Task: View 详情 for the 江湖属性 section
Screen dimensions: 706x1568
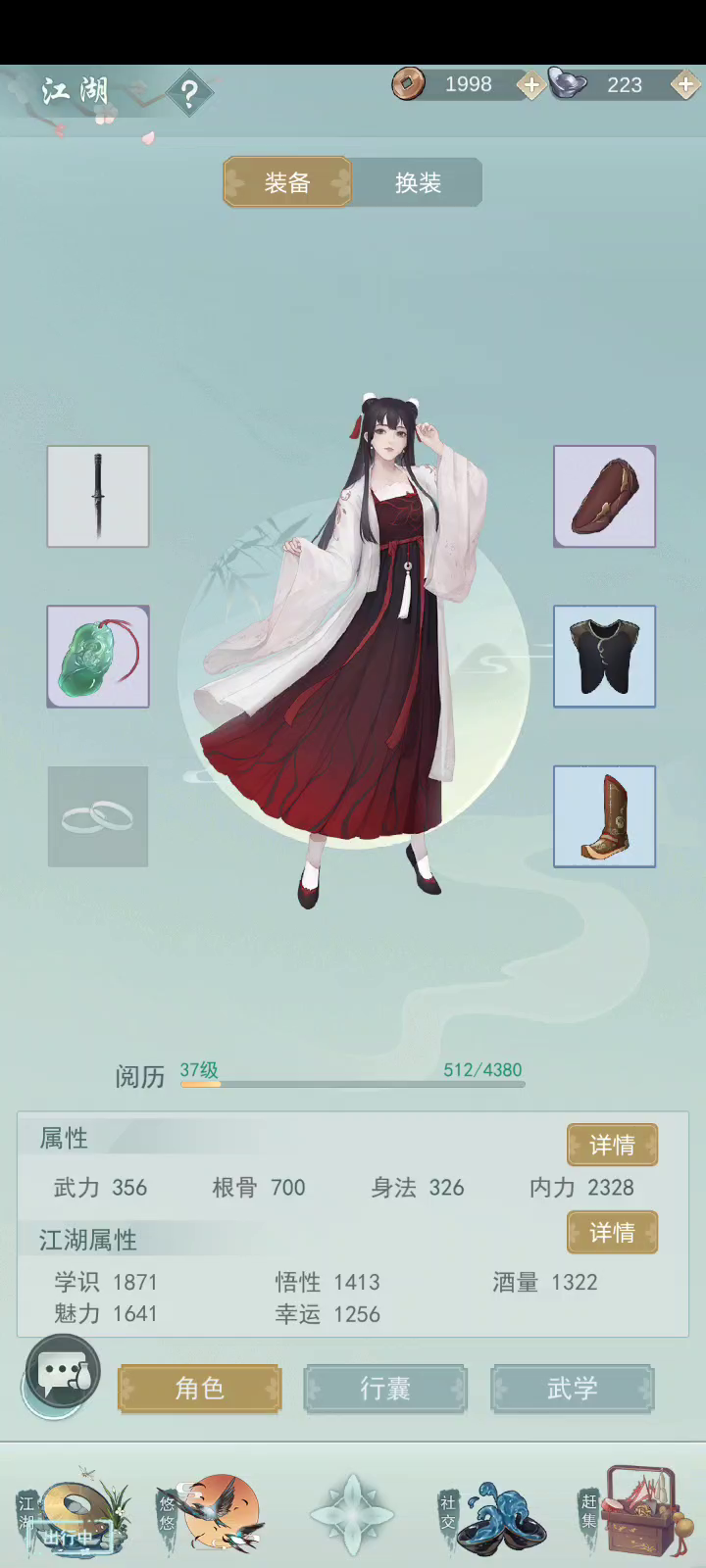Action: point(612,1232)
